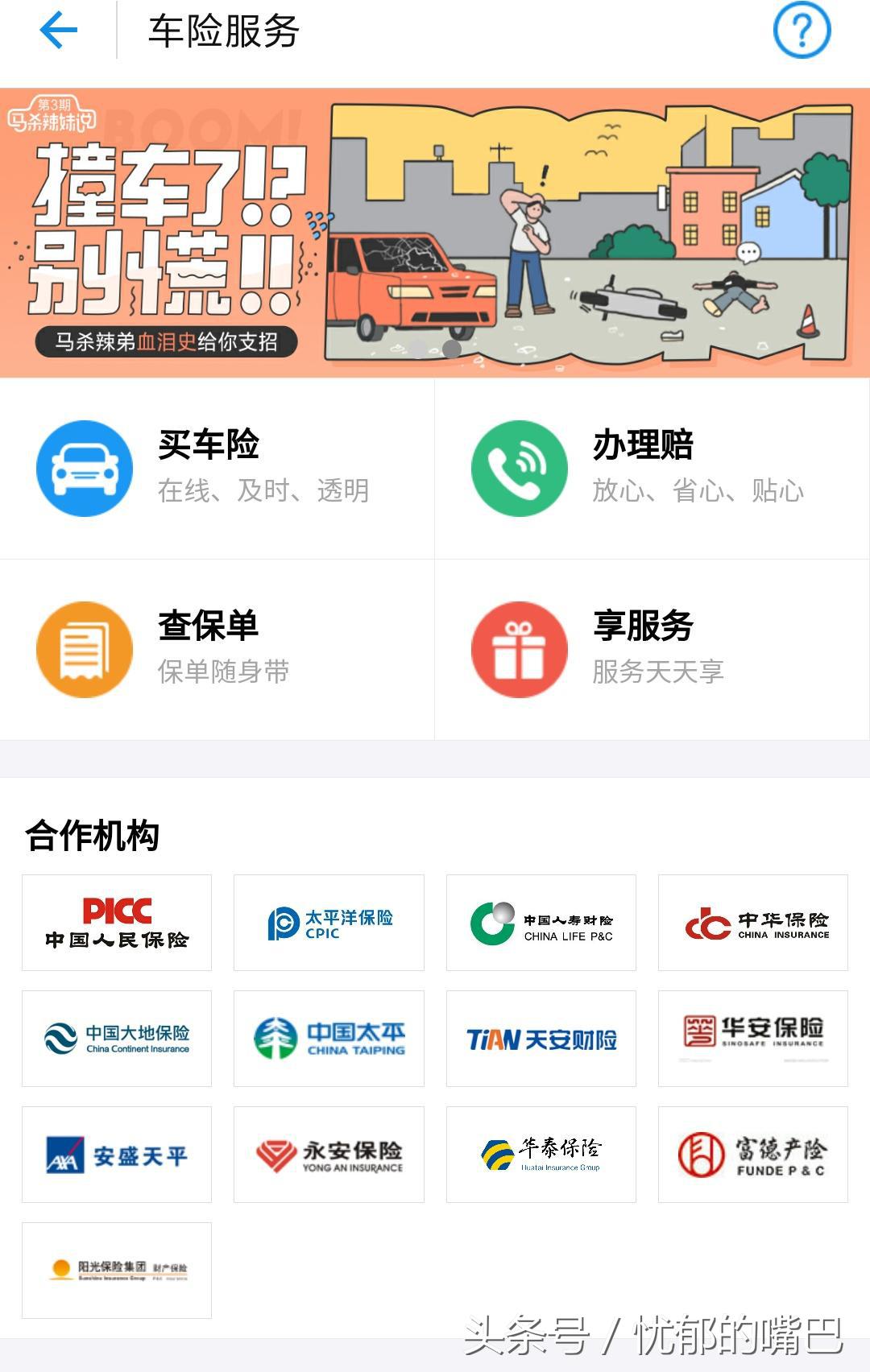Select the 中国人寿财险 partner tile
The width and height of the screenshot is (870, 1372).
coord(541,923)
